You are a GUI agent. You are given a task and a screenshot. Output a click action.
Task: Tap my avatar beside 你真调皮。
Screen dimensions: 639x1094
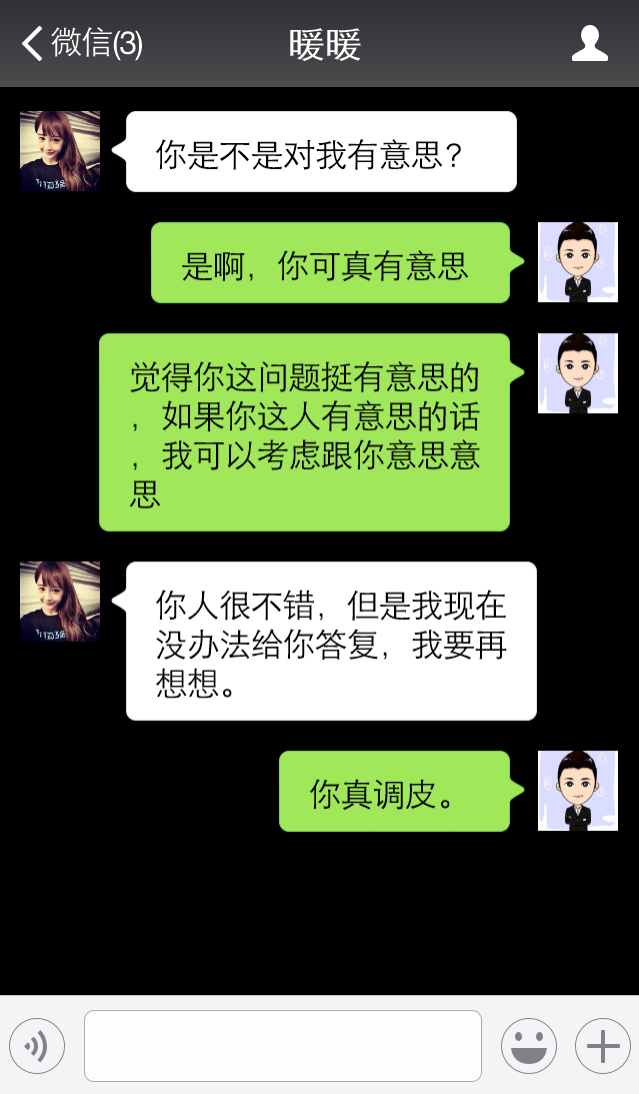tap(578, 790)
